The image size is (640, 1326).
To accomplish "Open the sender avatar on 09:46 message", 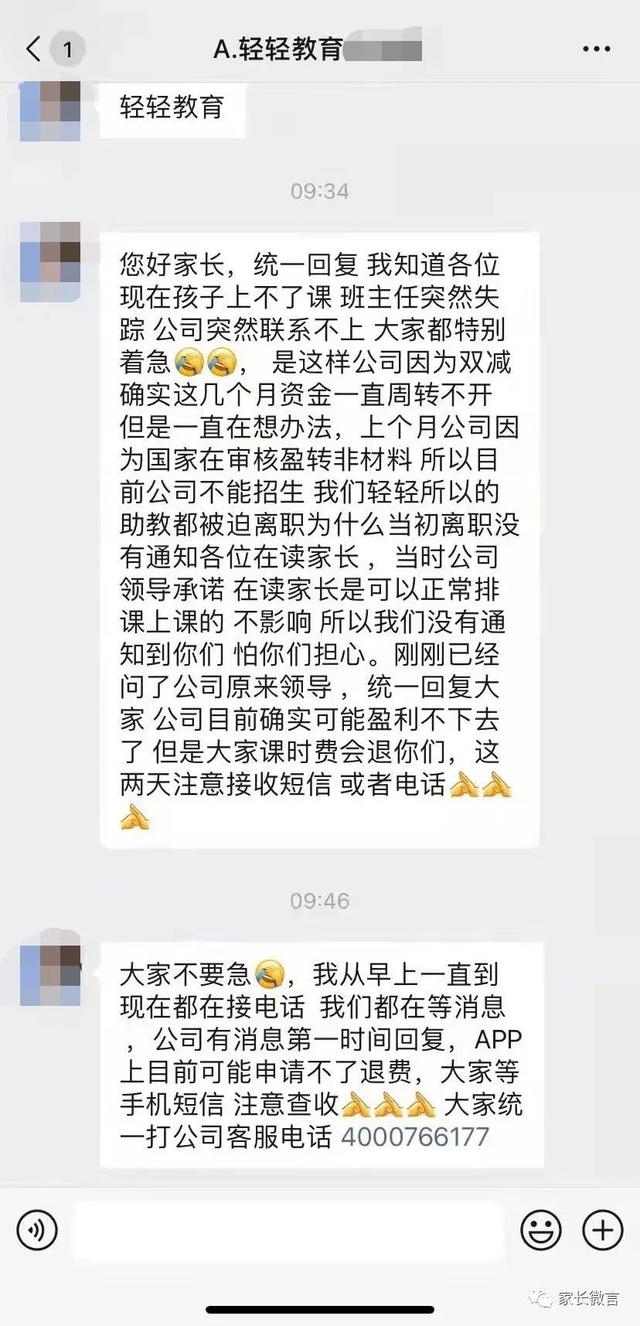I will [x=50, y=966].
